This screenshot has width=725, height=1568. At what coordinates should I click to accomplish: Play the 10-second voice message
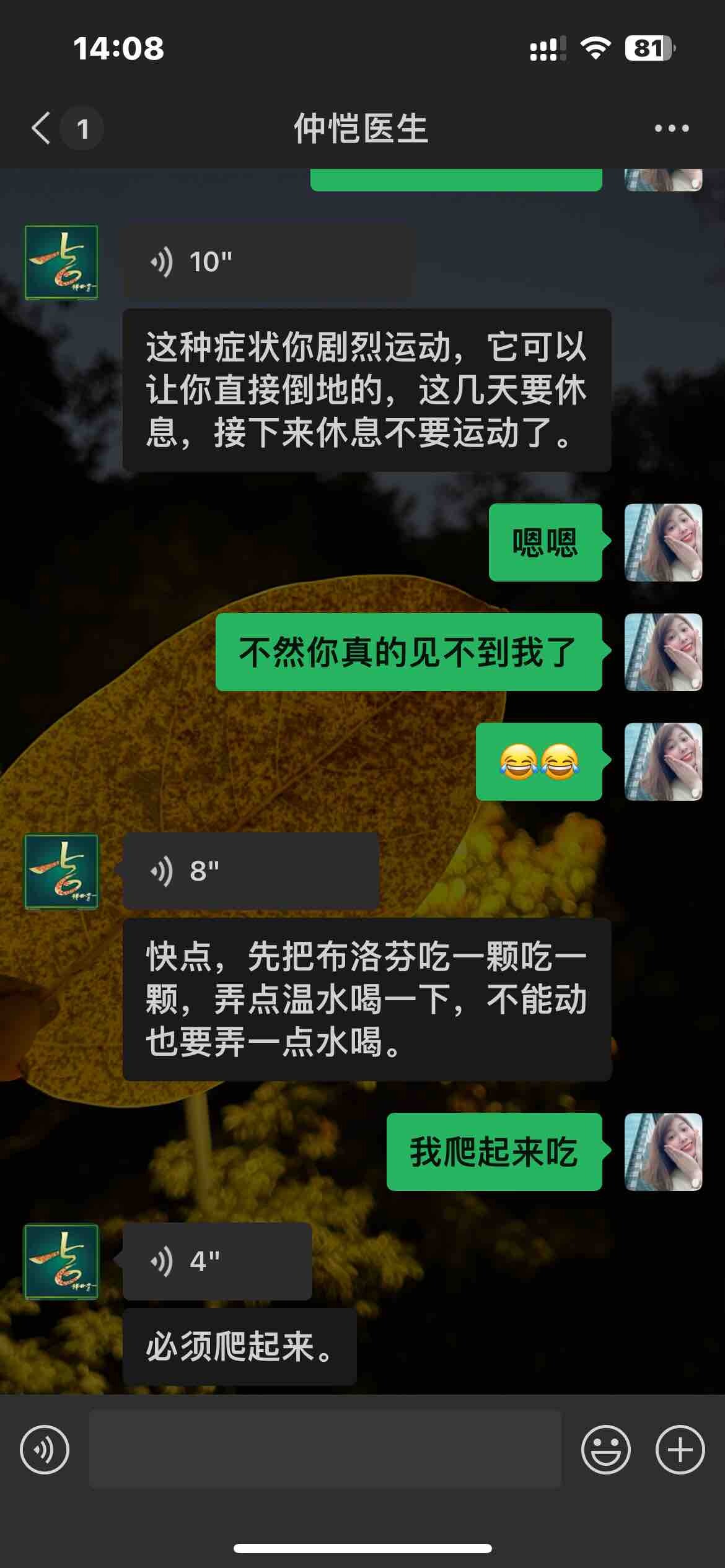tap(268, 262)
